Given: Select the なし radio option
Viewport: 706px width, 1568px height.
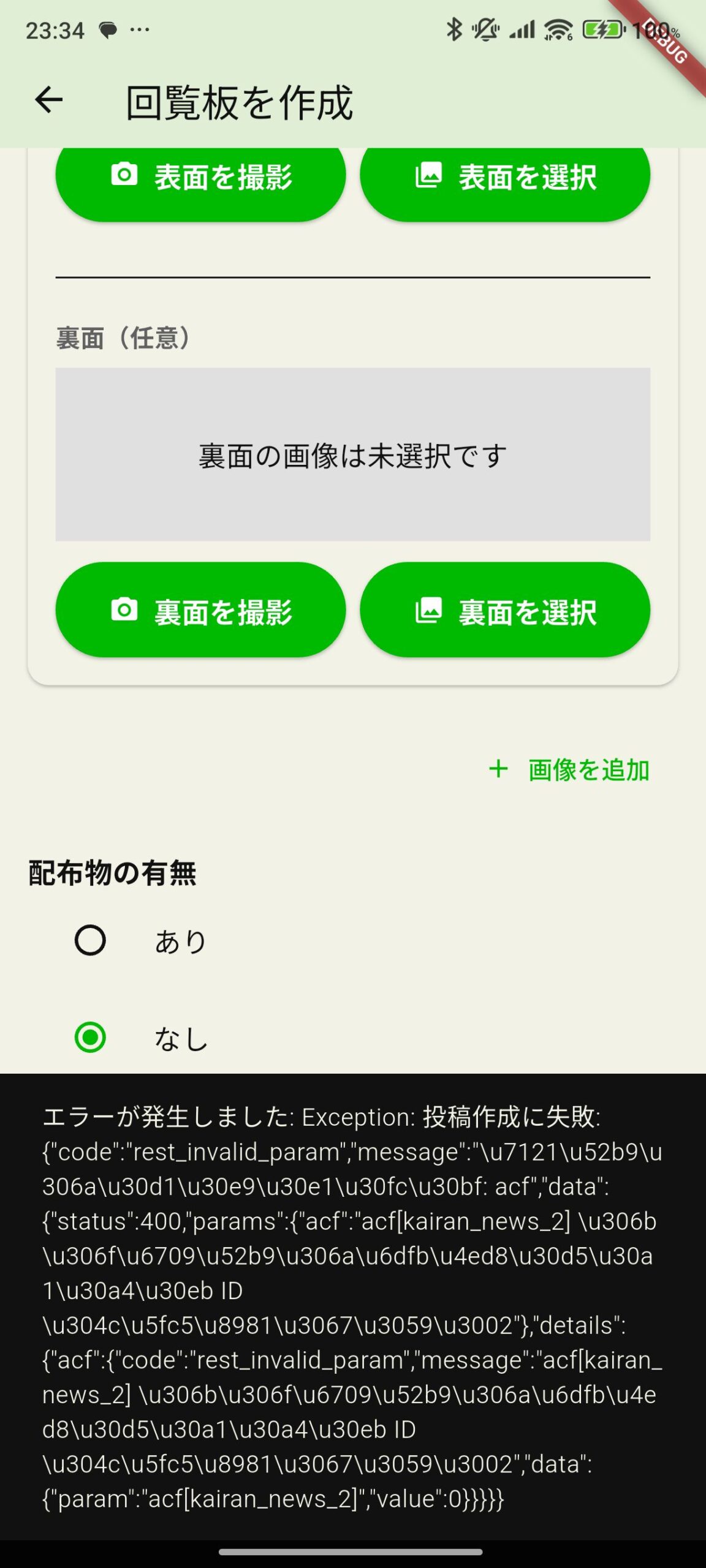Looking at the screenshot, I should (x=90, y=1038).
